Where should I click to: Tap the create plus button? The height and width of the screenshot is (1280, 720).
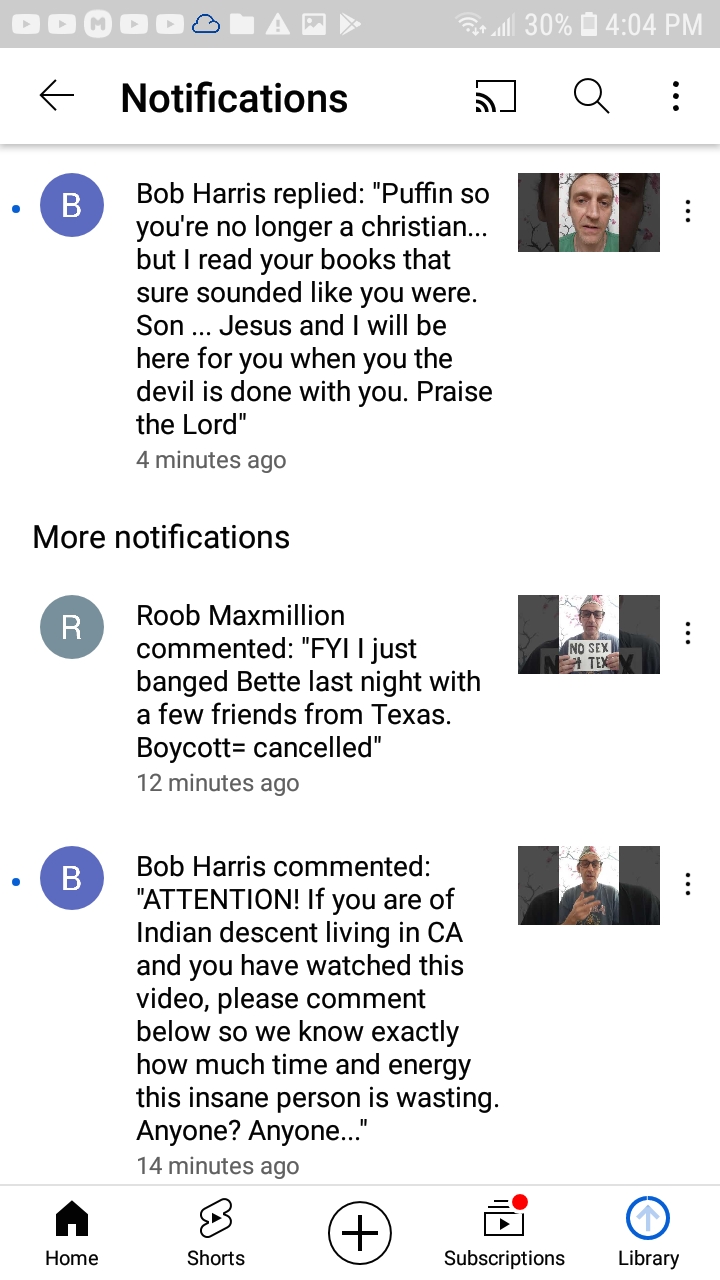pos(360,1233)
